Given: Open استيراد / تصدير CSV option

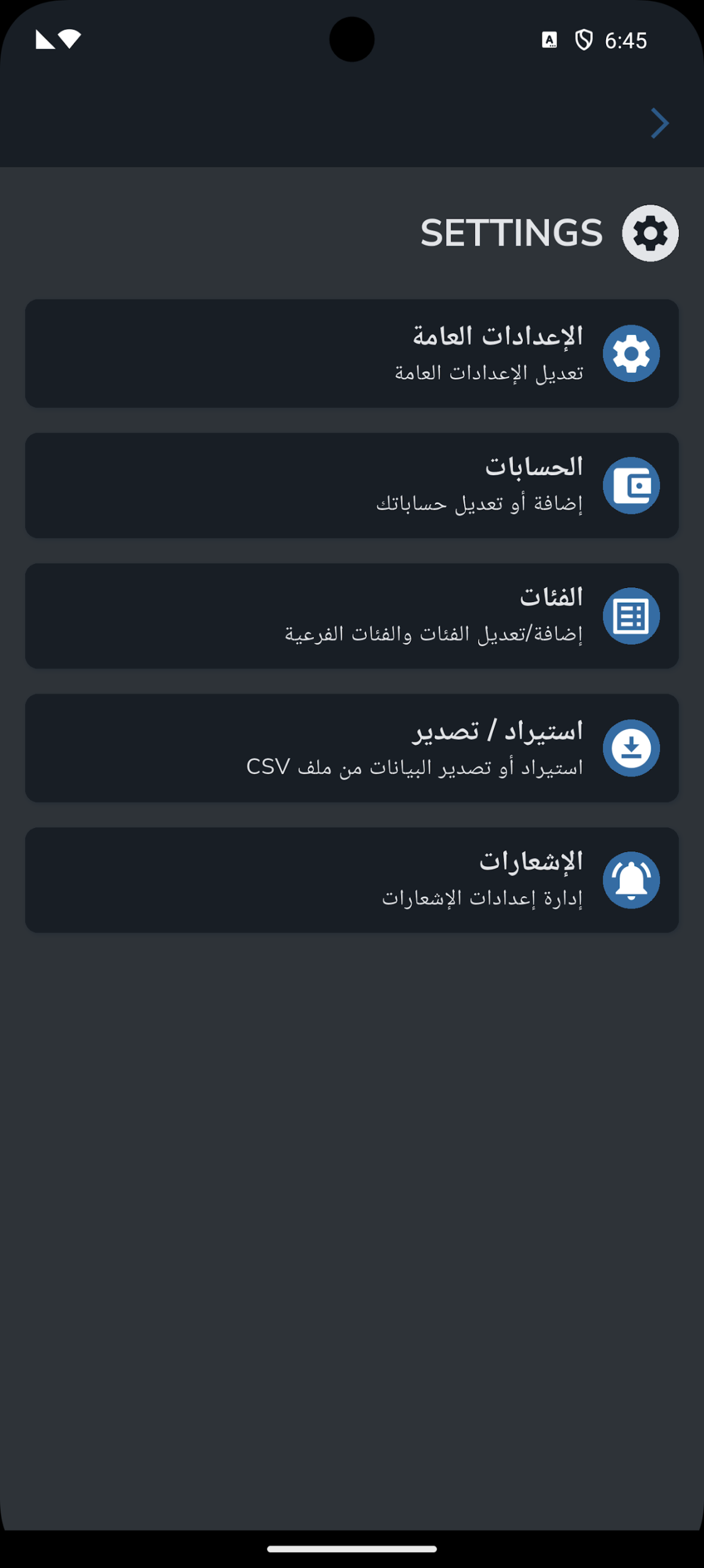Looking at the screenshot, I should click(352, 748).
